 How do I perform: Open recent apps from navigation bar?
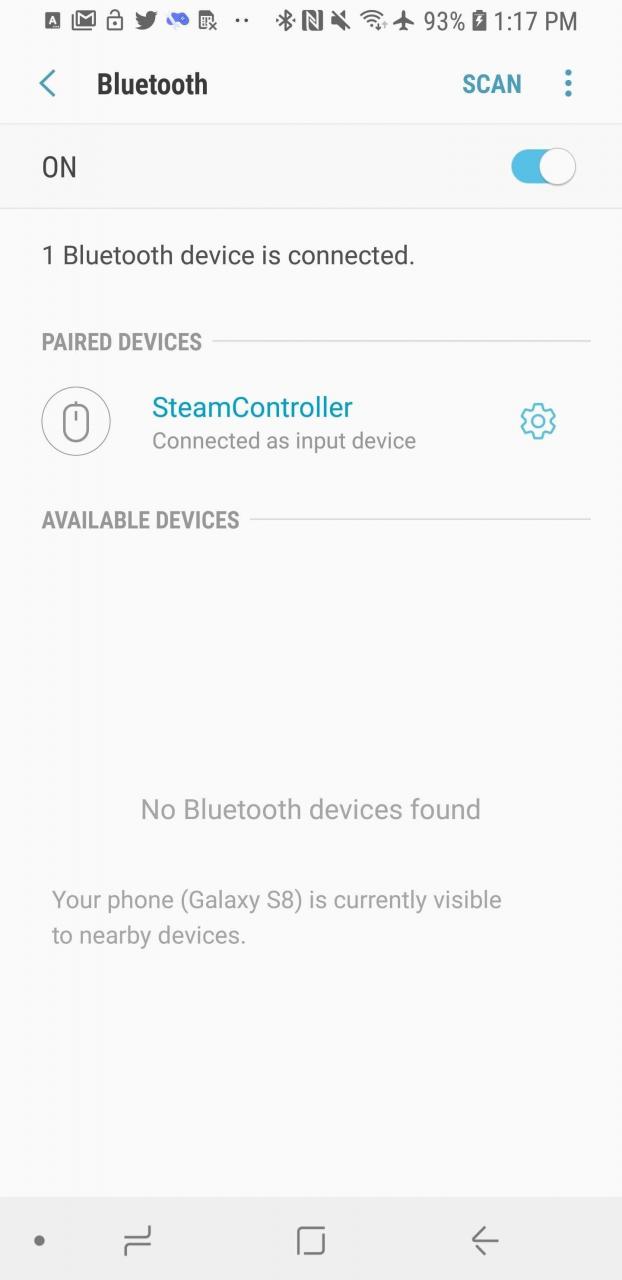tap(137, 1241)
